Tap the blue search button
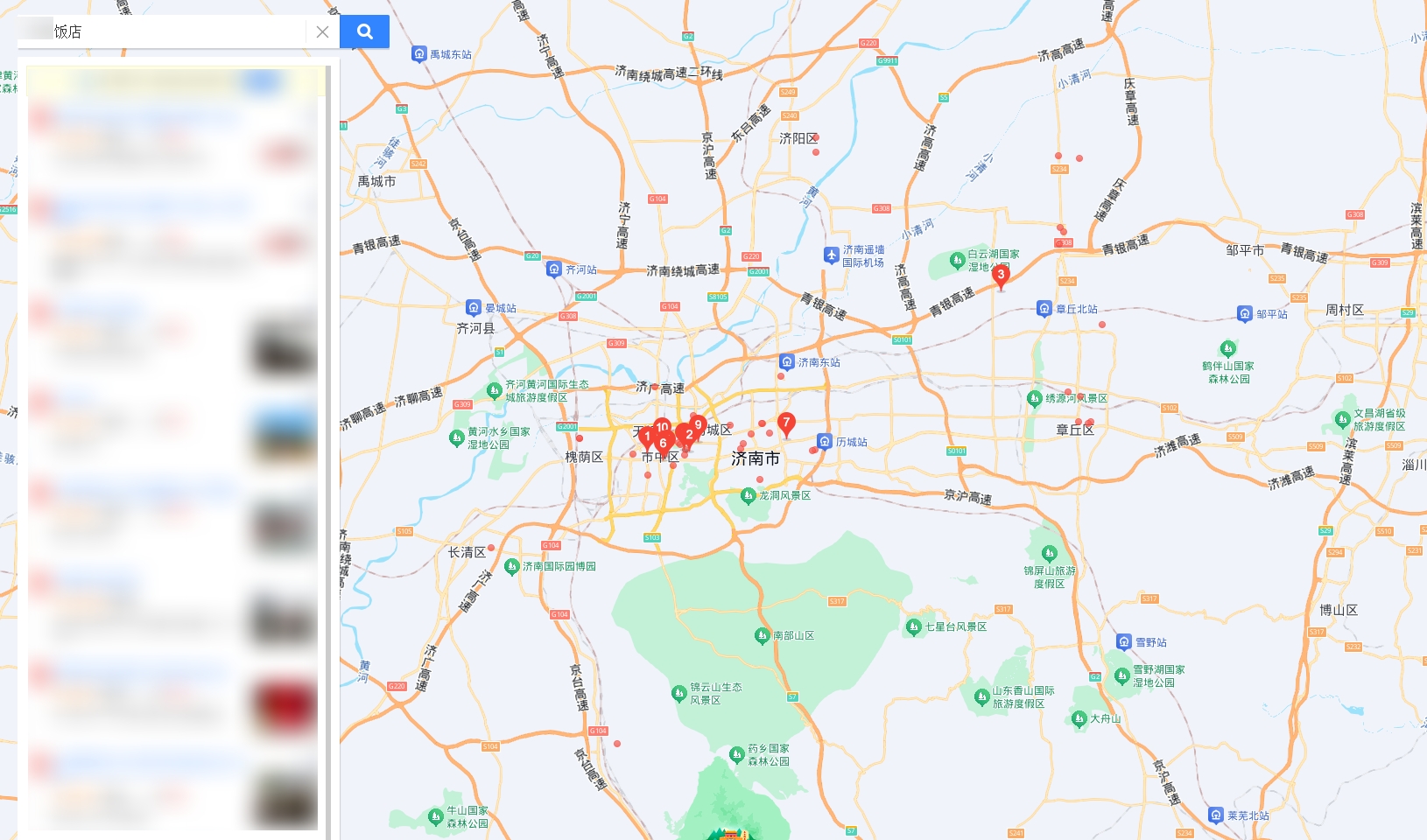The width and height of the screenshot is (1427, 840). pyautogui.click(x=364, y=31)
